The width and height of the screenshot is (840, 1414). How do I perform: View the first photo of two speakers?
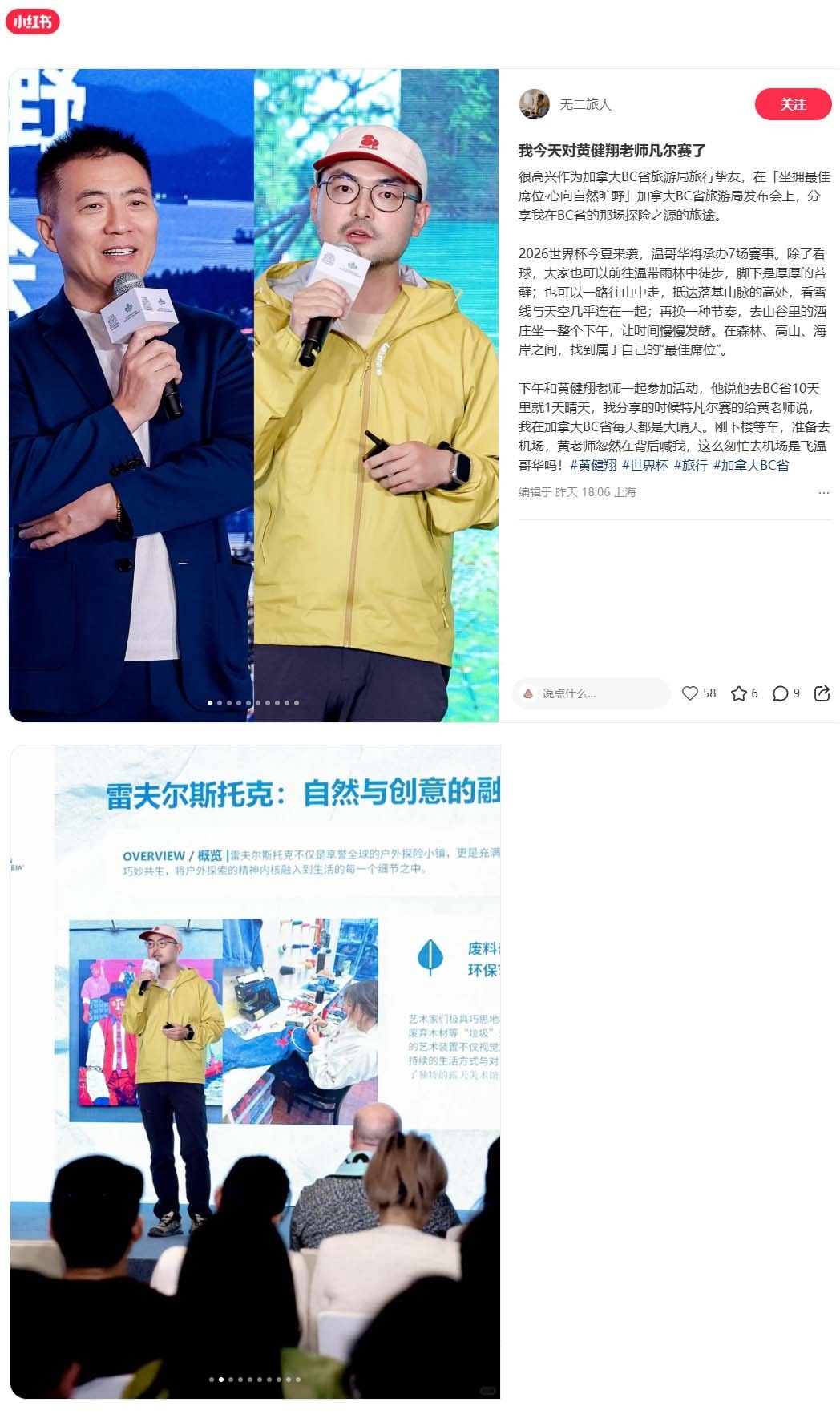(x=253, y=395)
